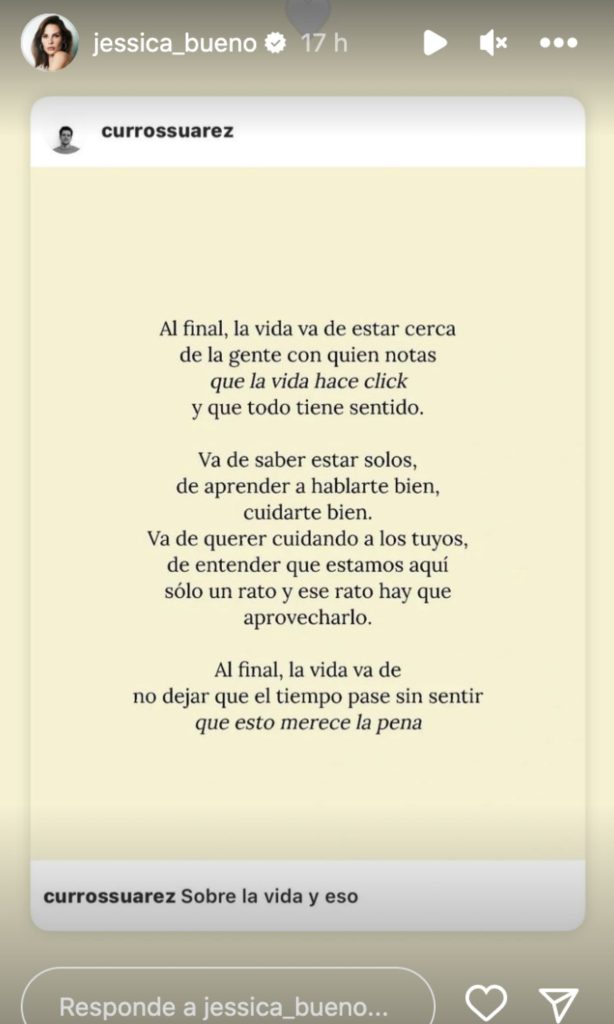Open jessica_bueno's profile picture
The image size is (614, 1024).
point(49,42)
